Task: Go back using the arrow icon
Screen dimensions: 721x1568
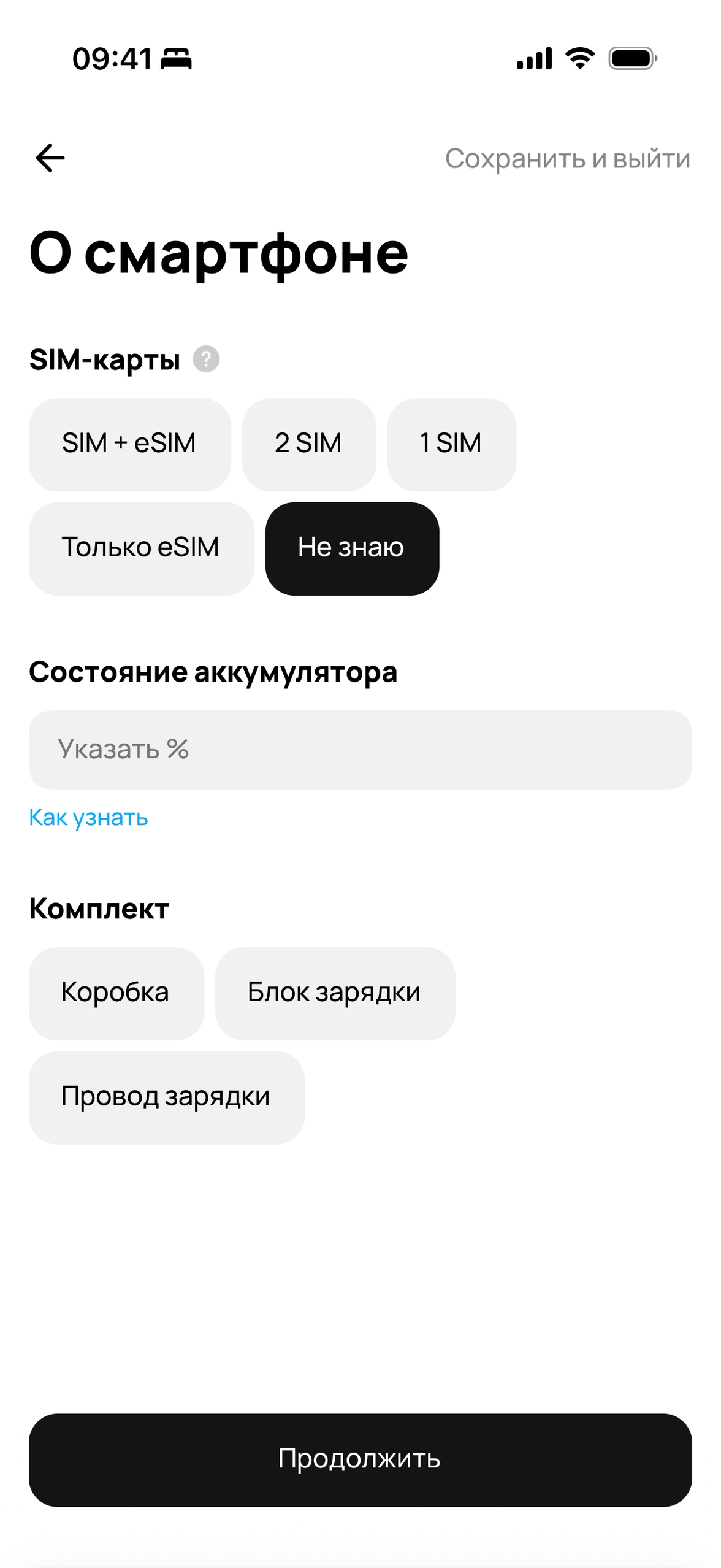Action: pos(50,158)
